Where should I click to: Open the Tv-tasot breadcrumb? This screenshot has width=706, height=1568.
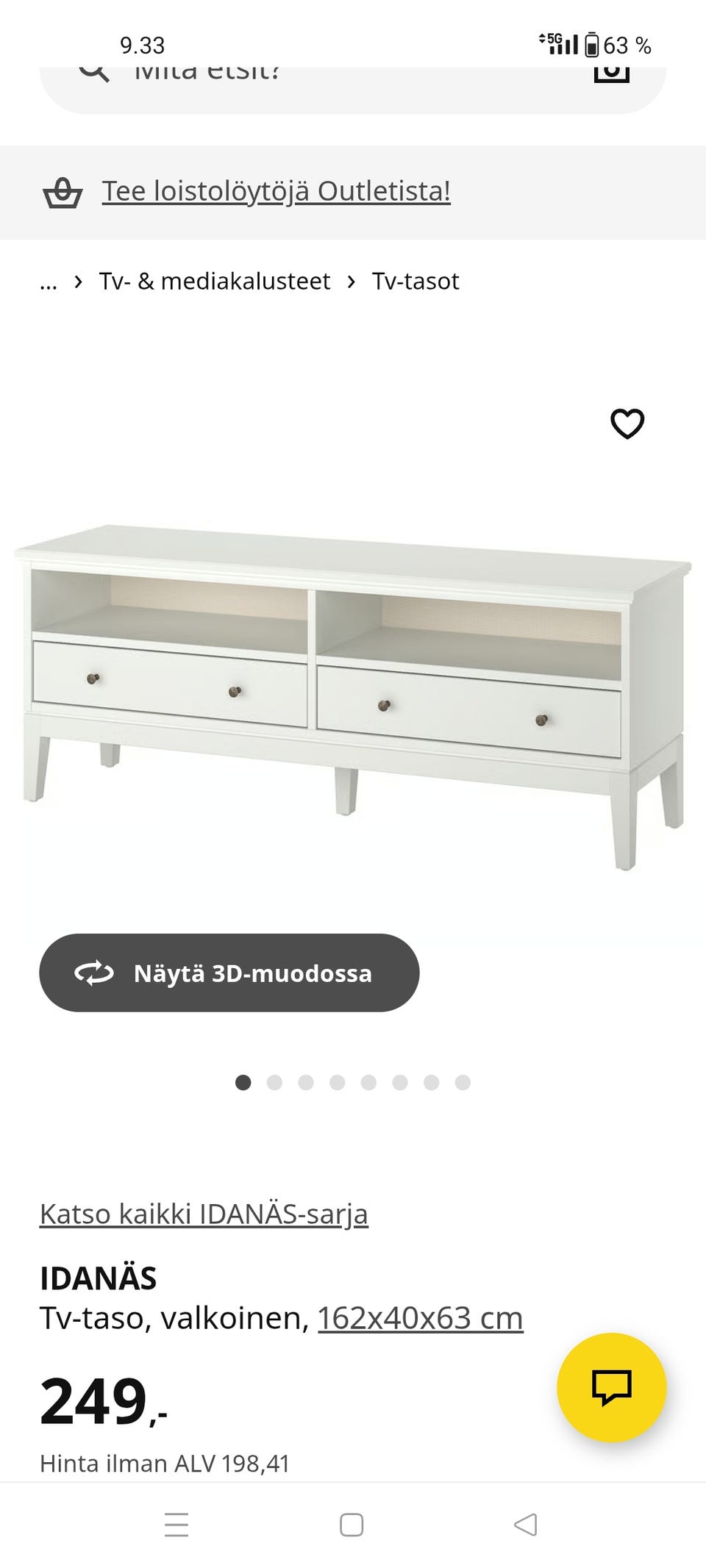pyautogui.click(x=415, y=282)
